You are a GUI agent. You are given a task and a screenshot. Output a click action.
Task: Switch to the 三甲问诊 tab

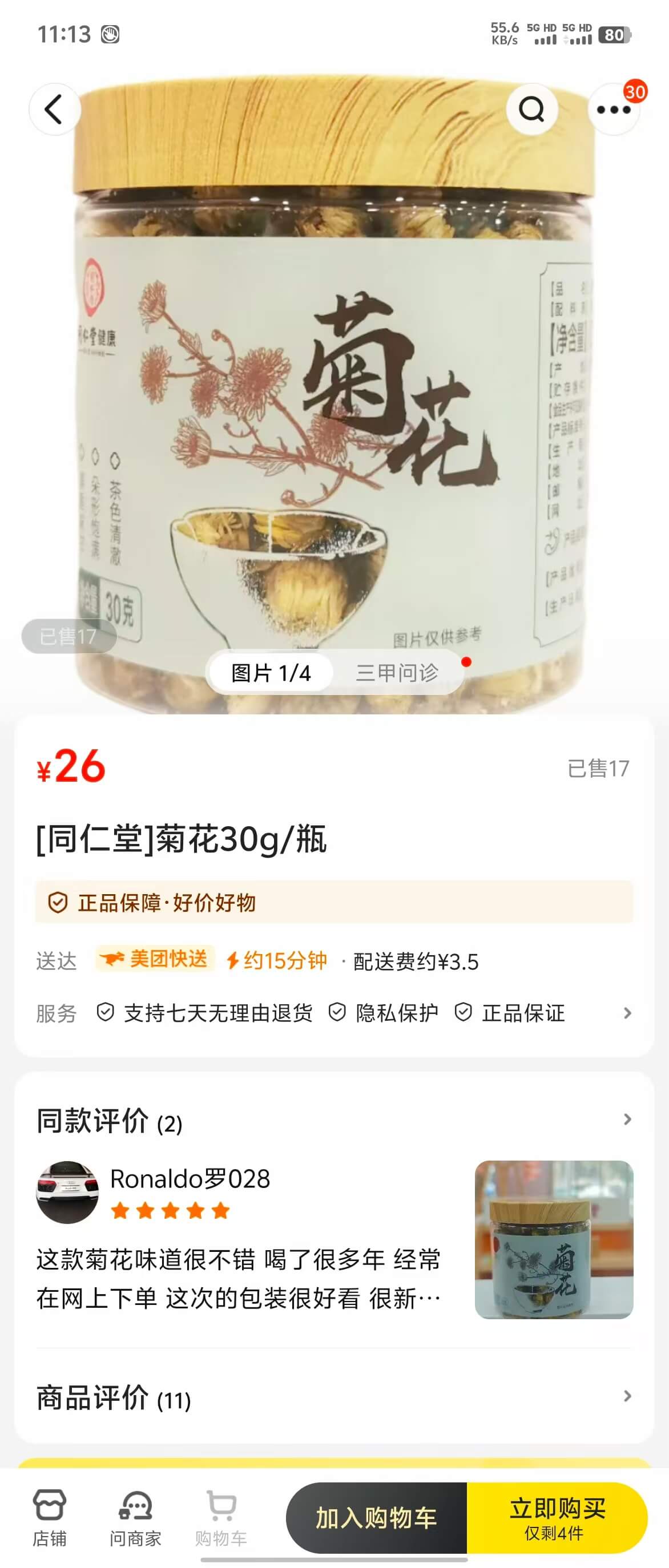(397, 673)
